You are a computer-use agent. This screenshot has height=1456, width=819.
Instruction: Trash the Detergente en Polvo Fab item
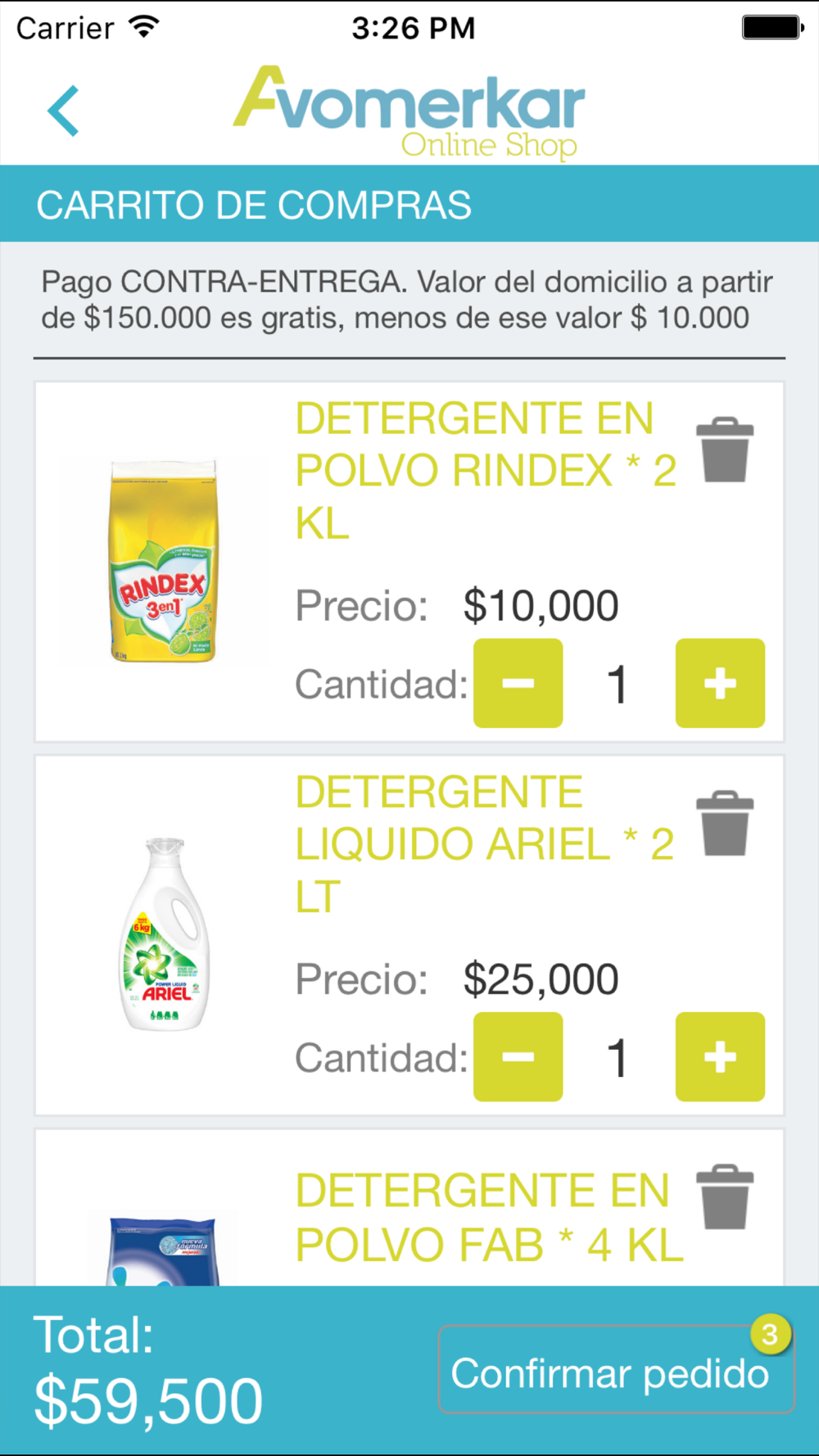tap(725, 1196)
